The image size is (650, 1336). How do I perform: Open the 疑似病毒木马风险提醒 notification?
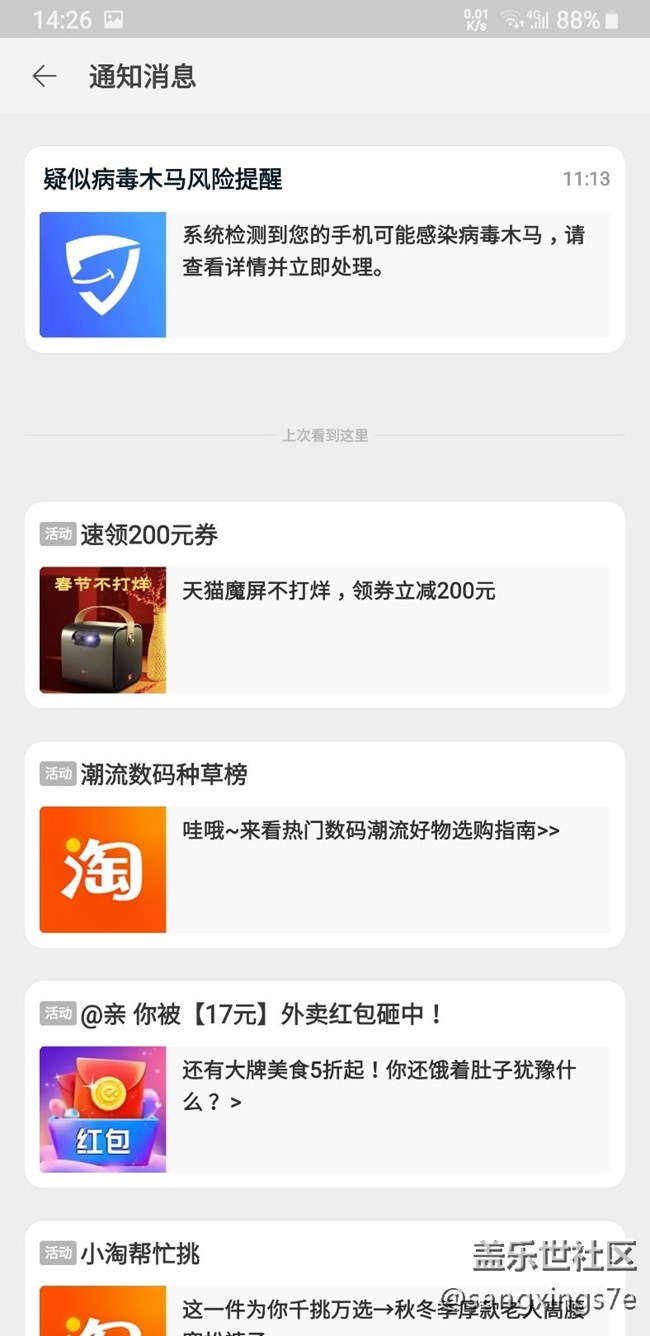[324, 250]
